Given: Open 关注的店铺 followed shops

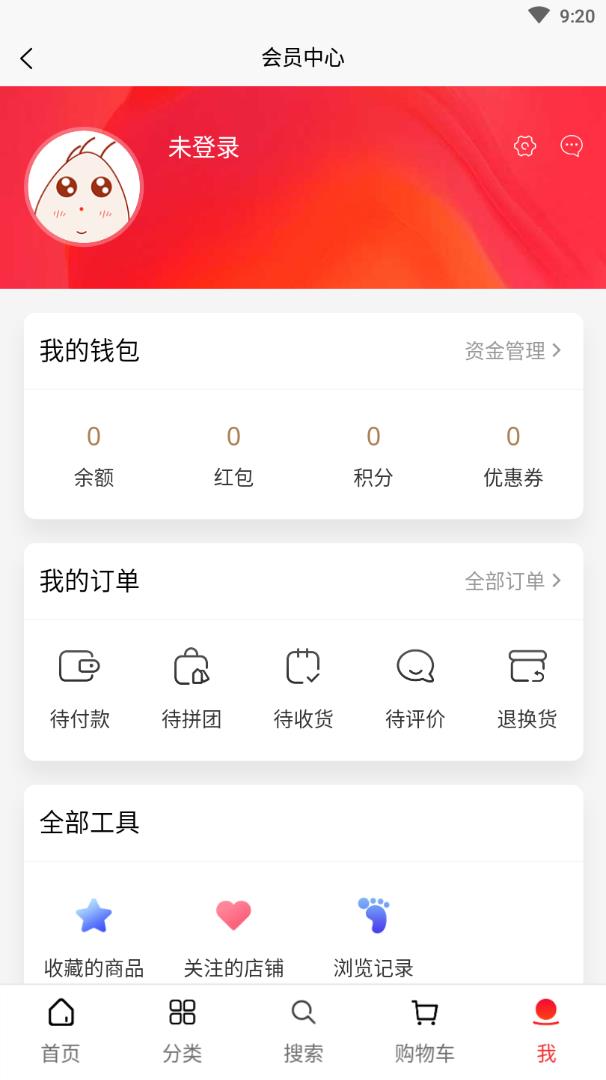Looking at the screenshot, I should pos(233,935).
